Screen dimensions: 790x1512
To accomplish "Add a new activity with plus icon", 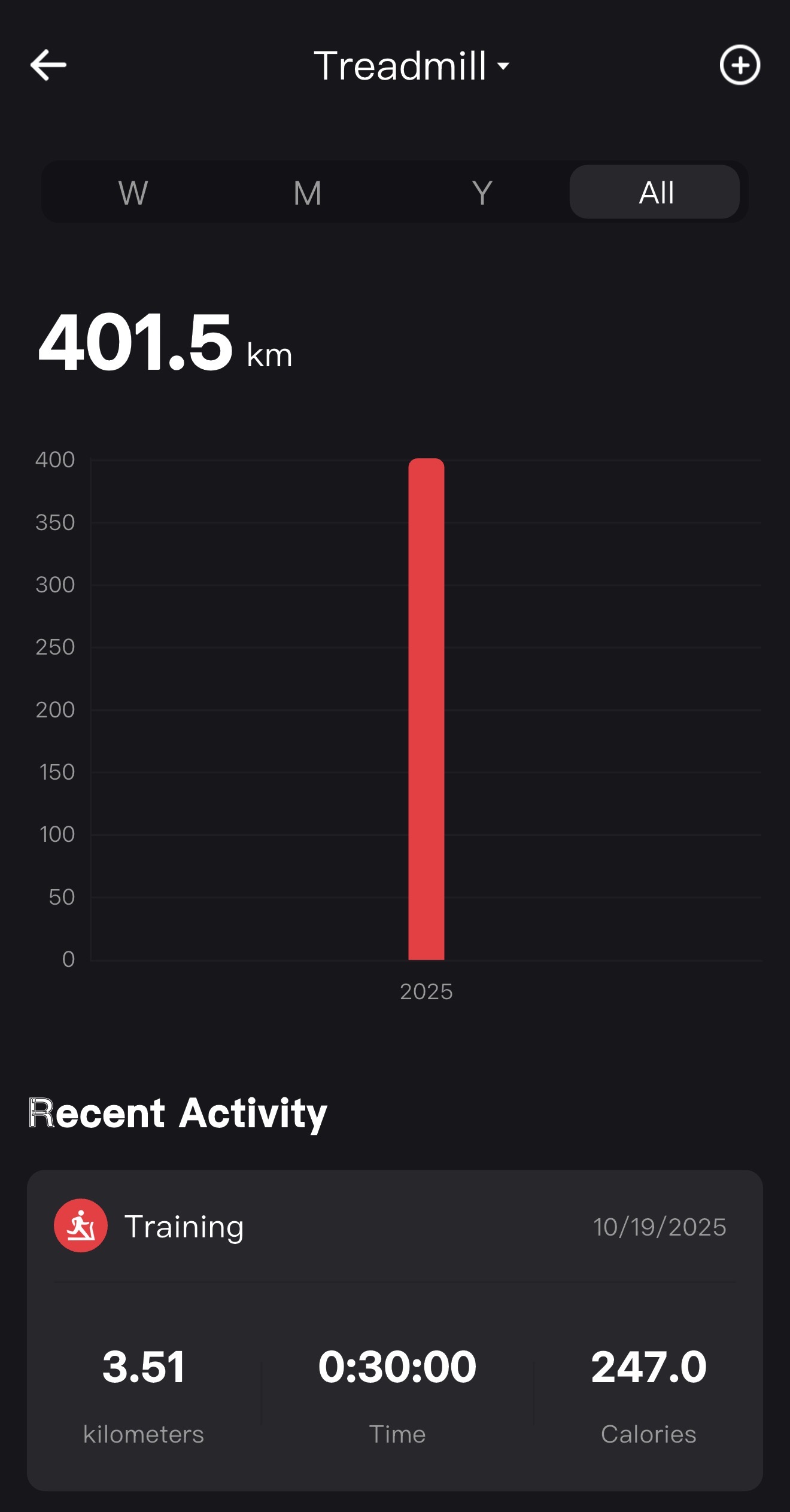I will (739, 65).
